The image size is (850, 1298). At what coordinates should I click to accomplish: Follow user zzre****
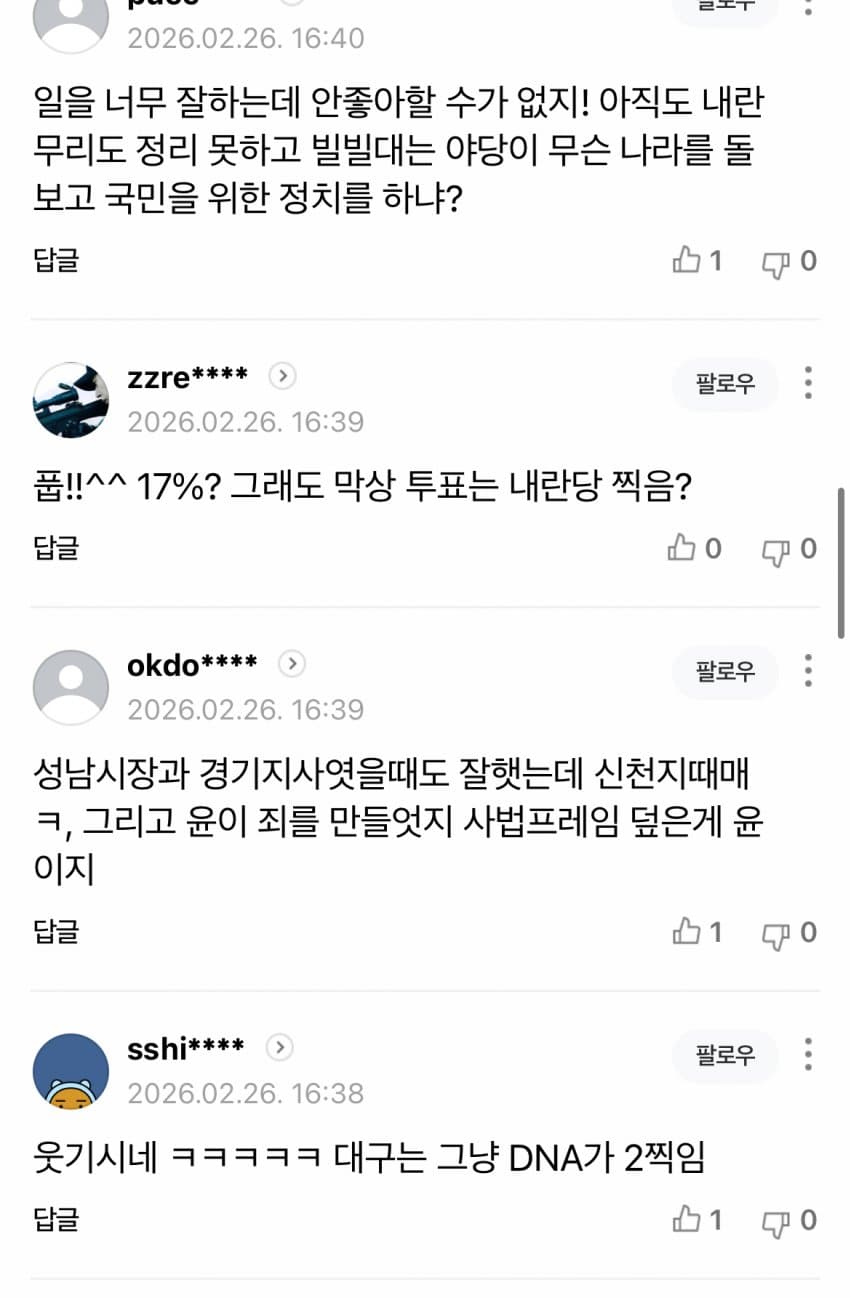click(725, 383)
